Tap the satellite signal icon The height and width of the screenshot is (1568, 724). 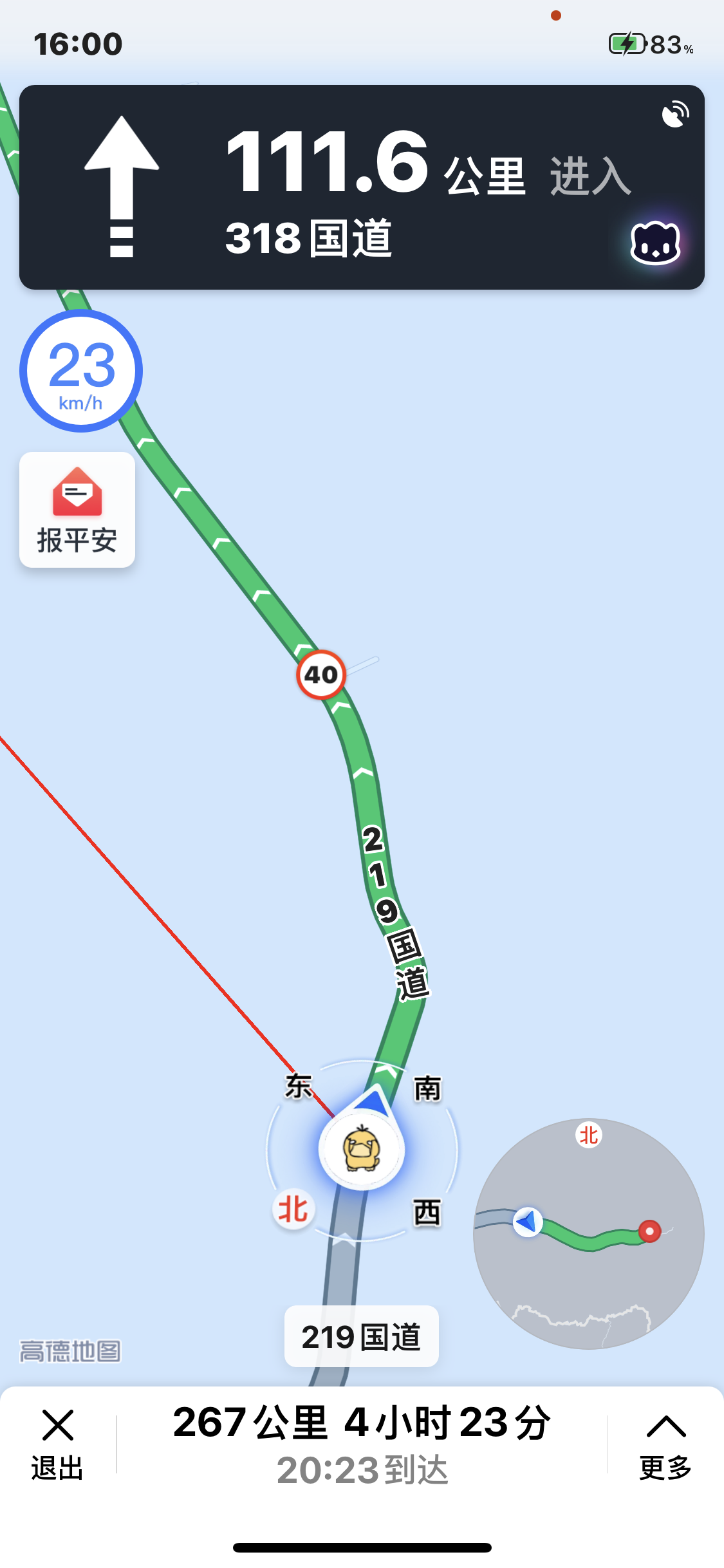click(675, 114)
